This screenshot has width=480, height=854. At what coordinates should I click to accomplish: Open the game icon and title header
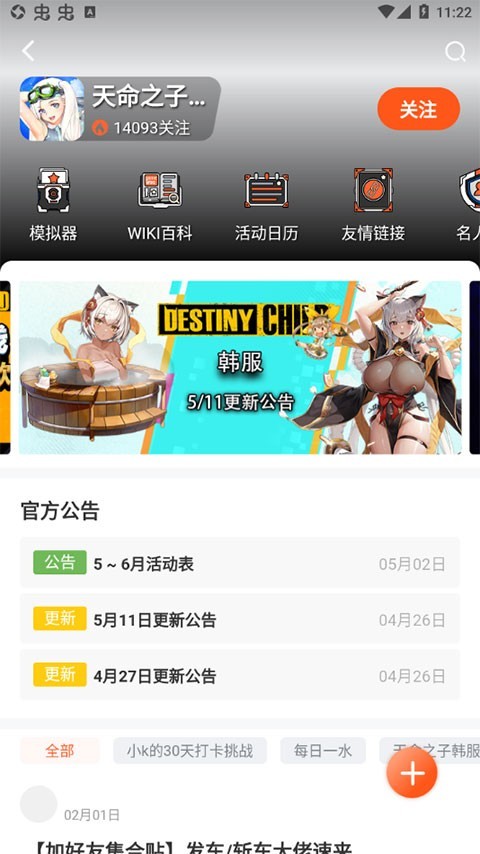click(120, 109)
